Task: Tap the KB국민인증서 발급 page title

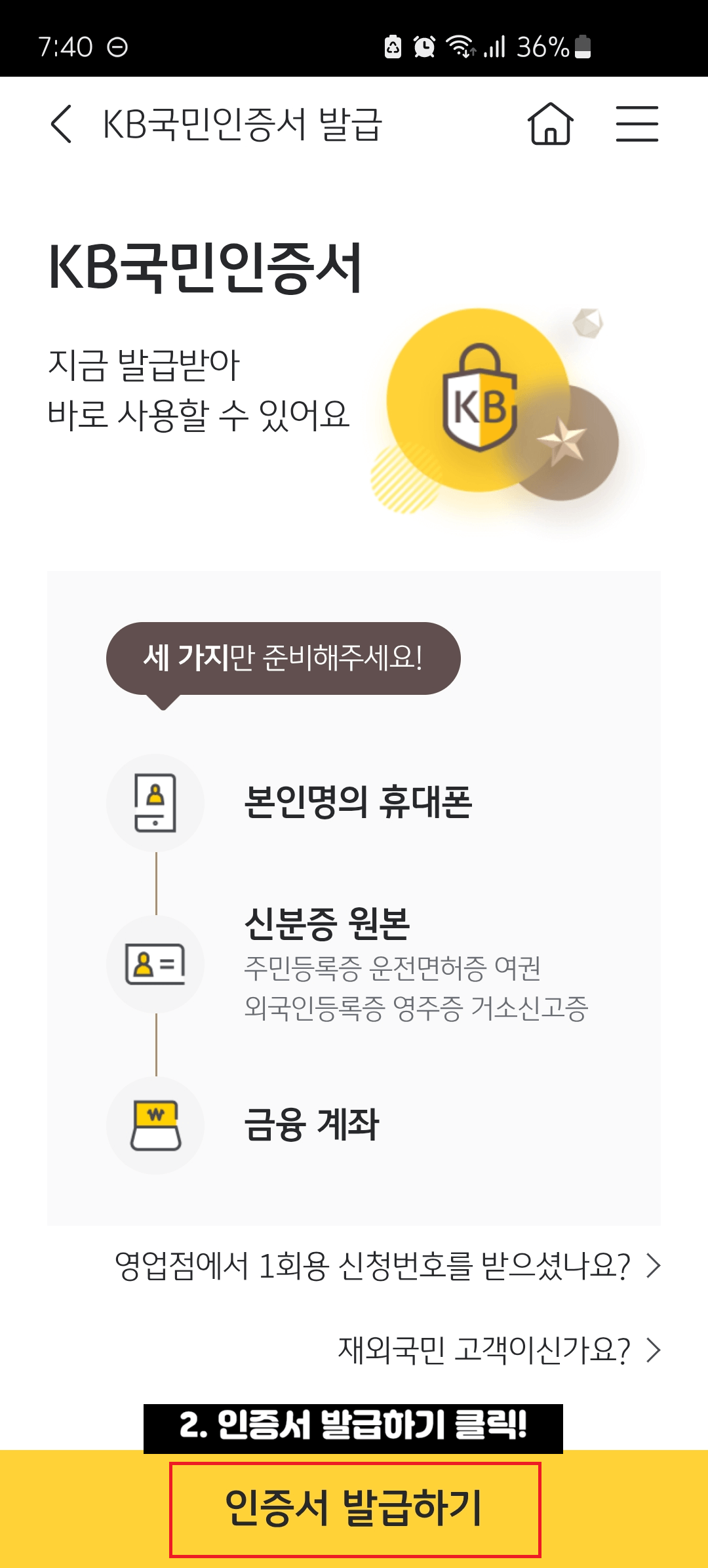Action: (243, 126)
